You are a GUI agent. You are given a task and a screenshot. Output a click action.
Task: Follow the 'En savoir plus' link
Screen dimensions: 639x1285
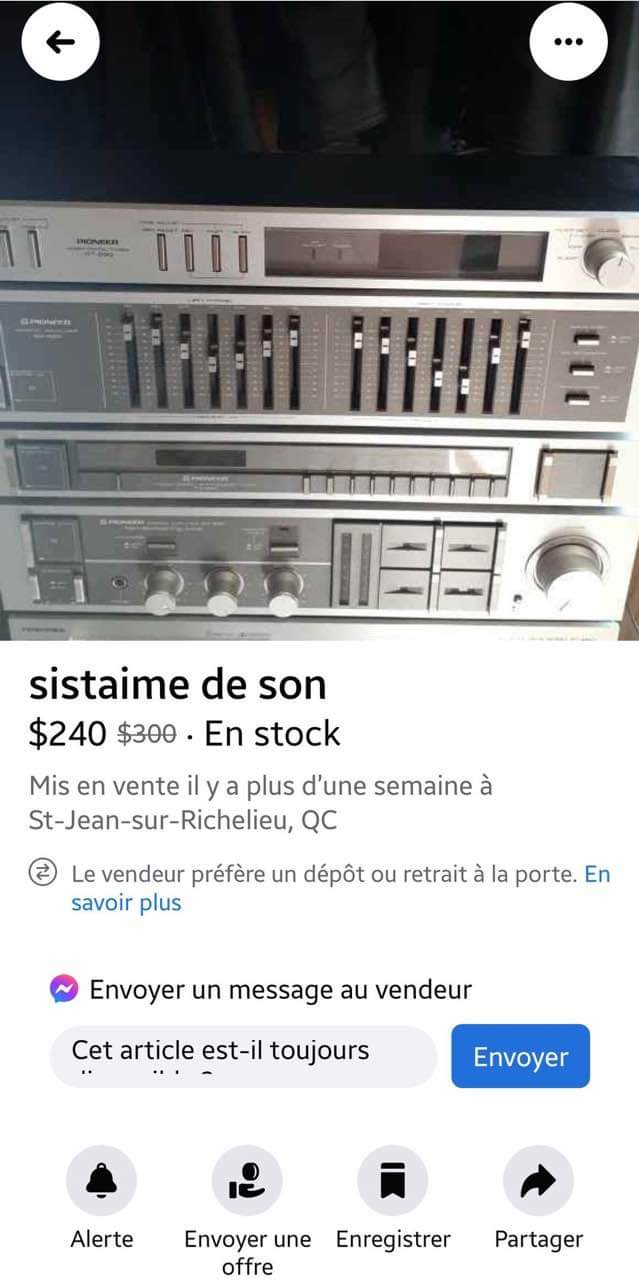(x=126, y=903)
